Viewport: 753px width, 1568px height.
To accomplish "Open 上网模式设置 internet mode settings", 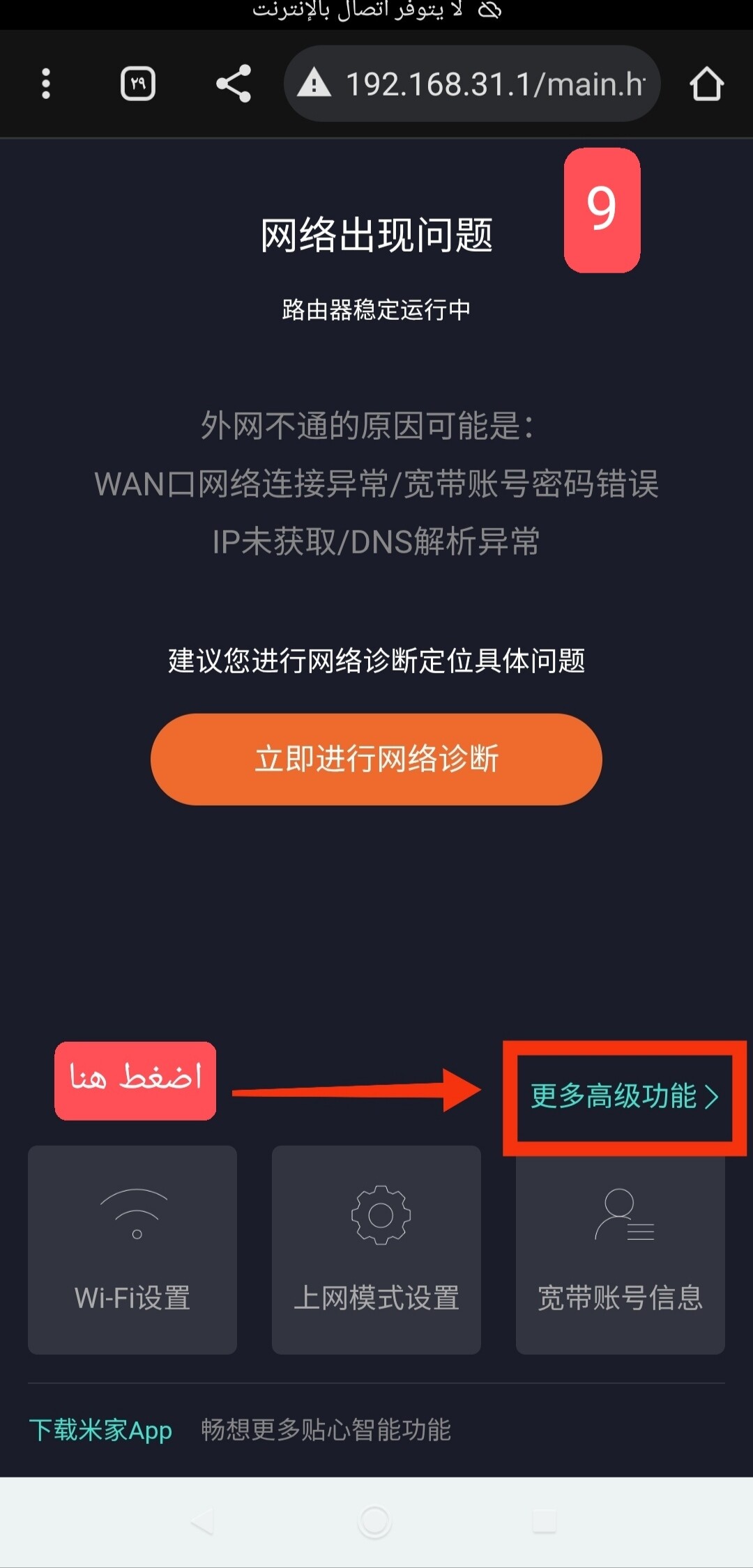I will 376,1250.
